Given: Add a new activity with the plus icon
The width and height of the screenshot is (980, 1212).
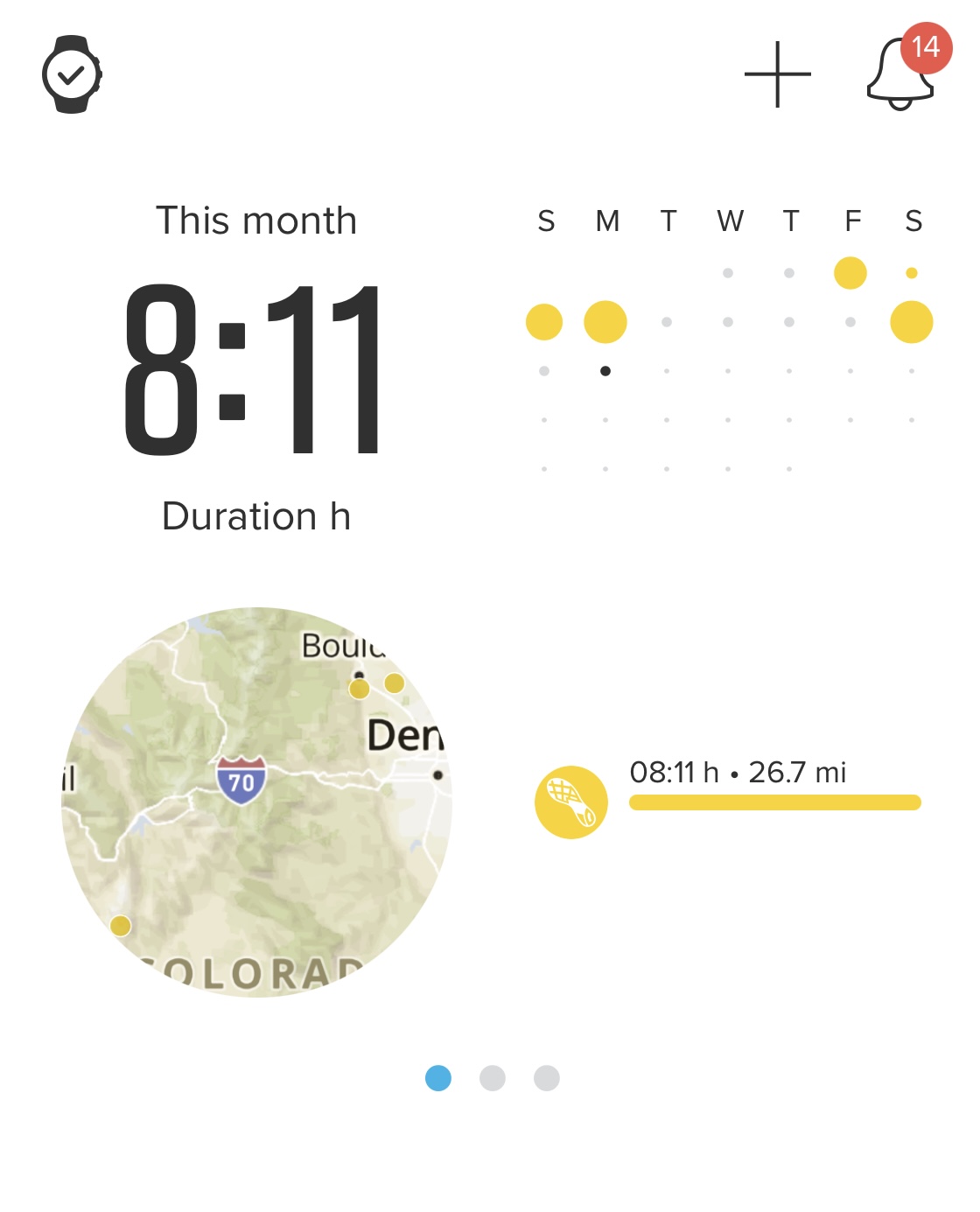Looking at the screenshot, I should click(777, 75).
